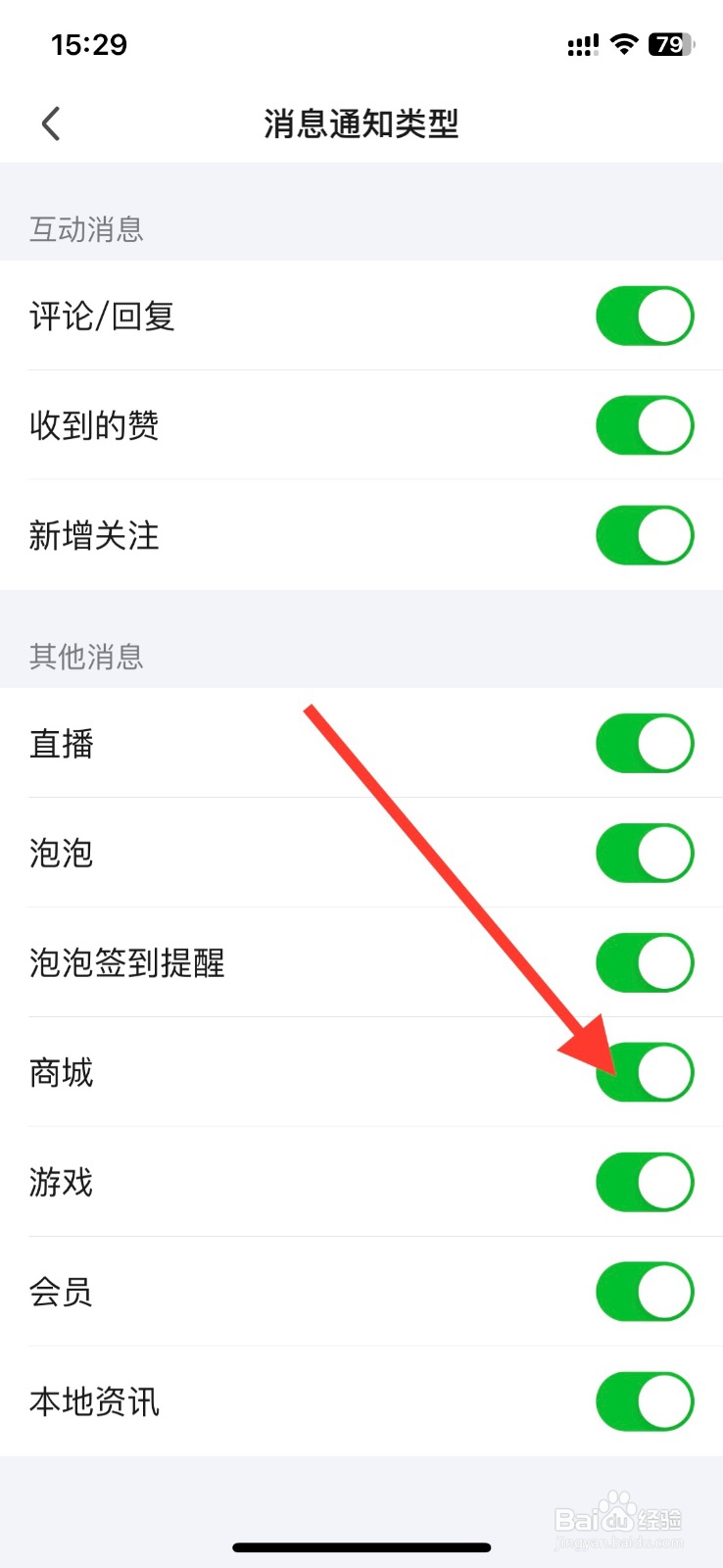Tap the home indicator bar at screen bottom

tap(361, 1546)
